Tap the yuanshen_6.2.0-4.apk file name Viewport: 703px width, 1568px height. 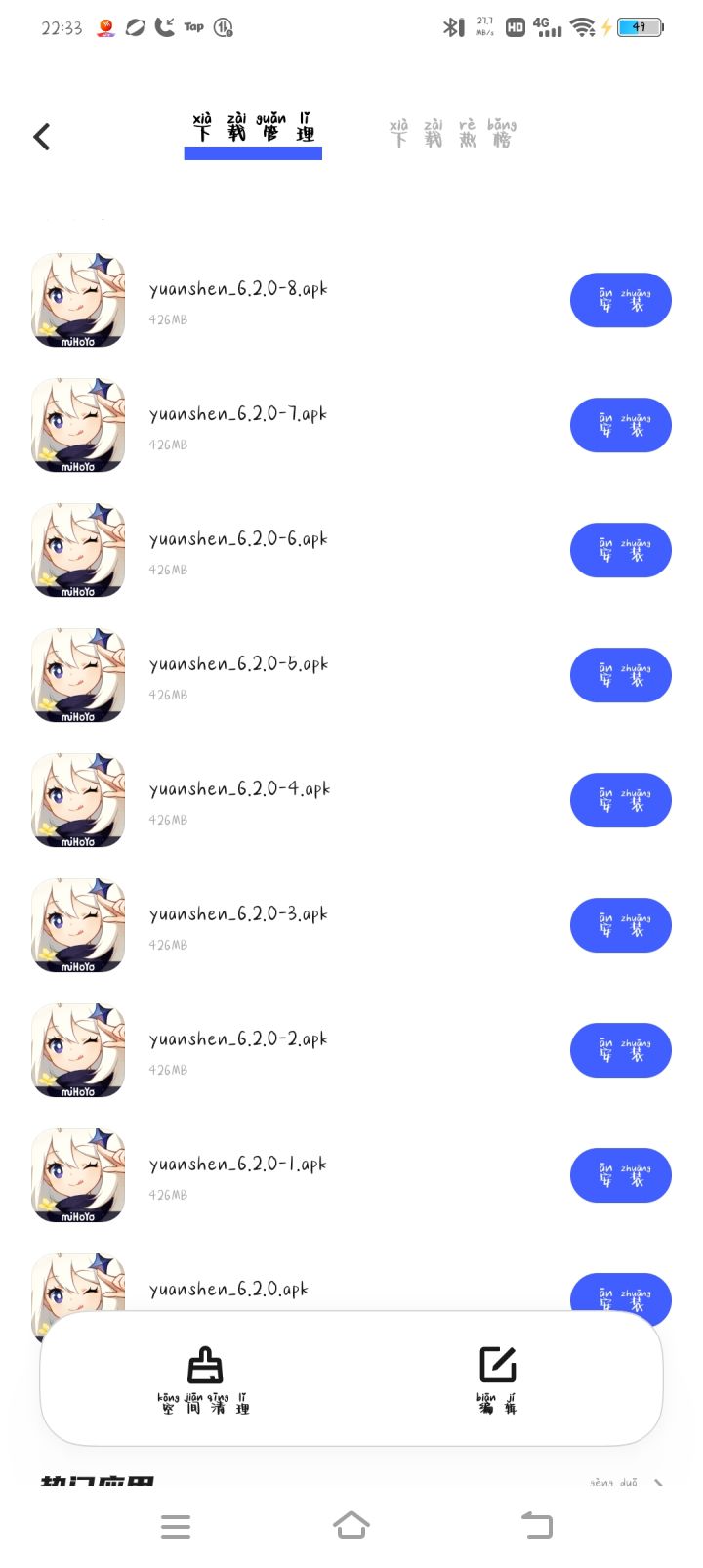pos(238,788)
